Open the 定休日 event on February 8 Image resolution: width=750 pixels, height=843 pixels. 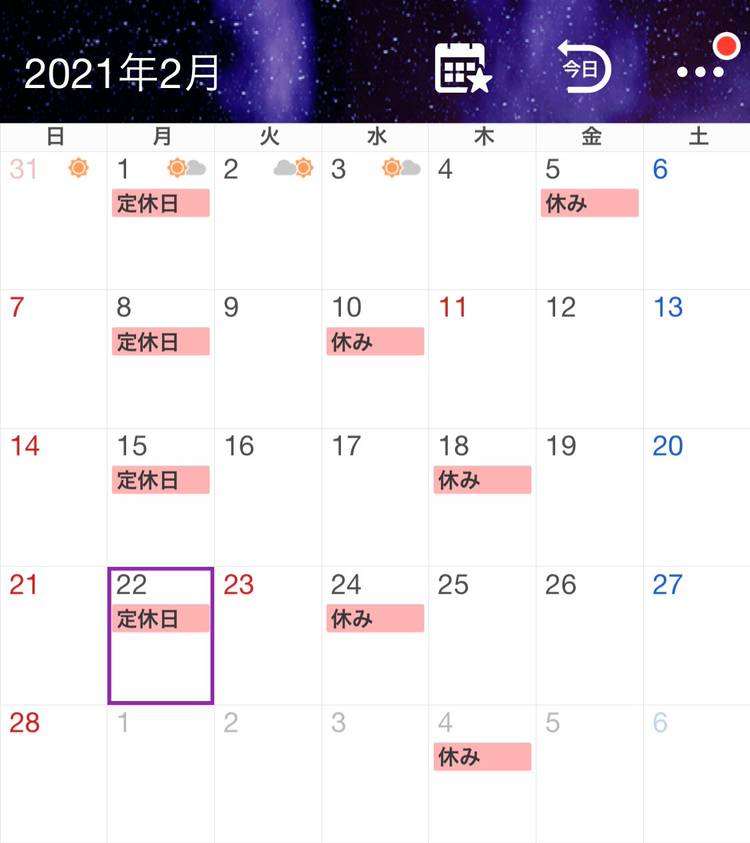(160, 342)
